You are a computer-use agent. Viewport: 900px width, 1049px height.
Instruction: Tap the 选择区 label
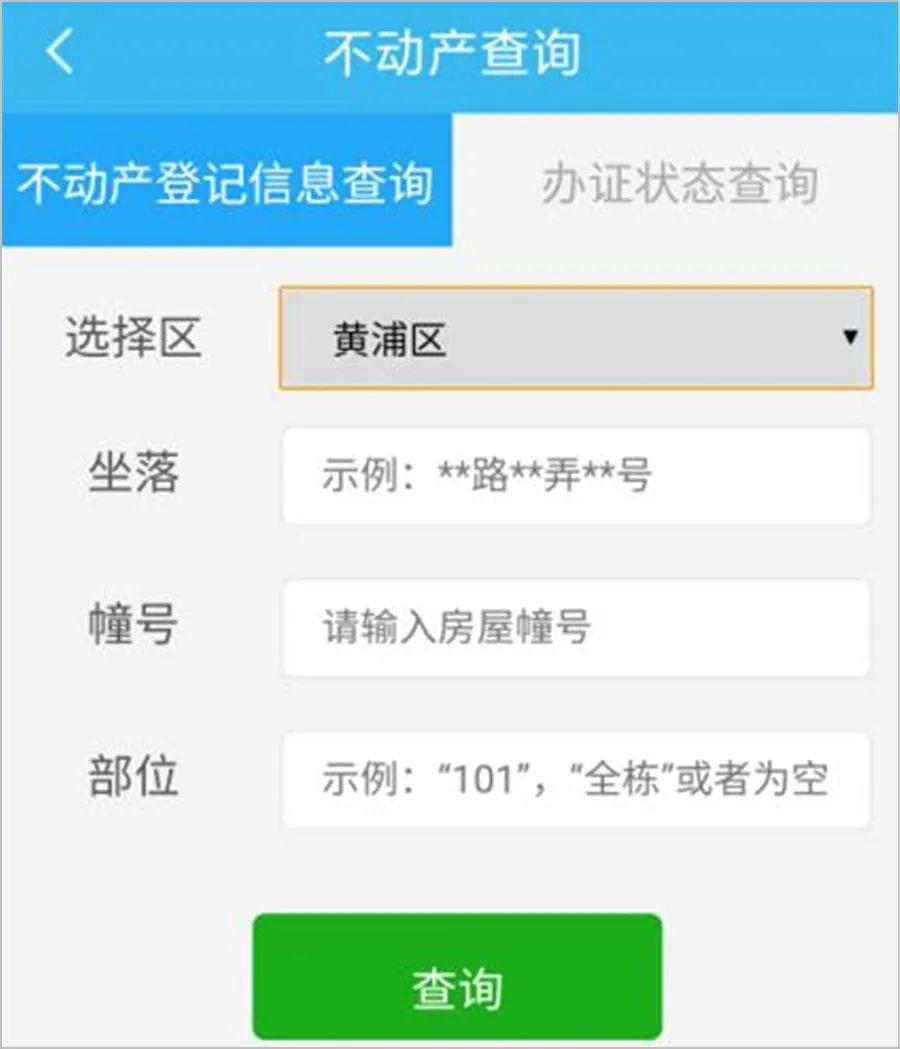click(131, 336)
